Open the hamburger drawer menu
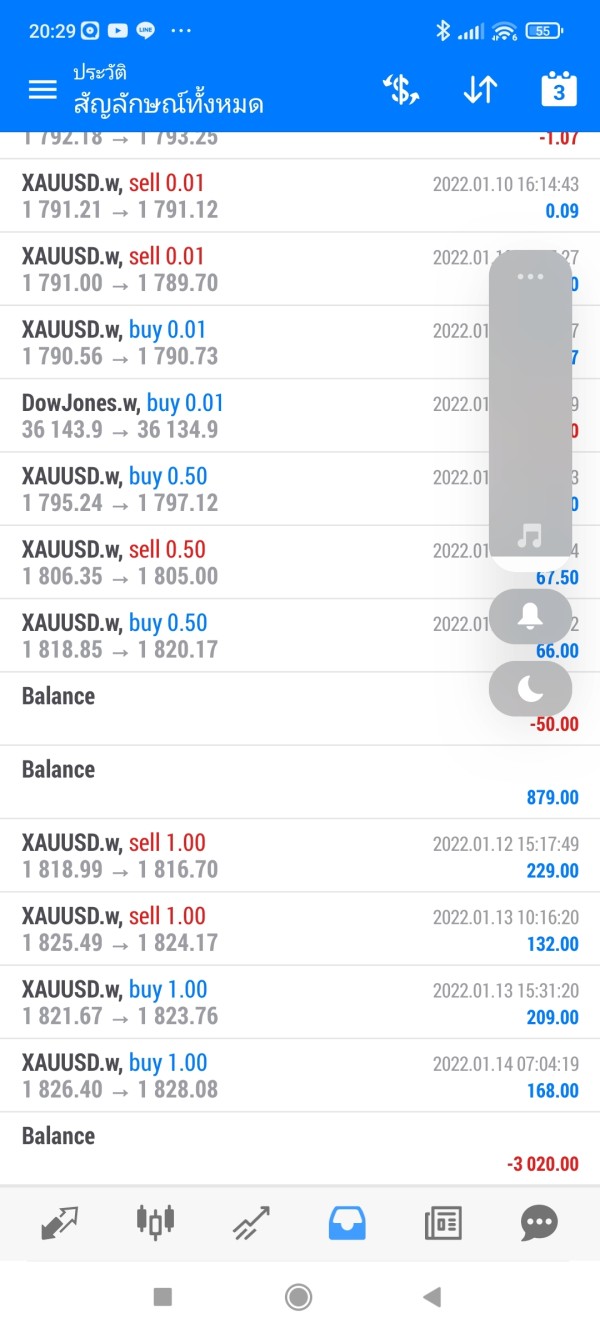Image resolution: width=600 pixels, height=1333 pixels. 42,90
